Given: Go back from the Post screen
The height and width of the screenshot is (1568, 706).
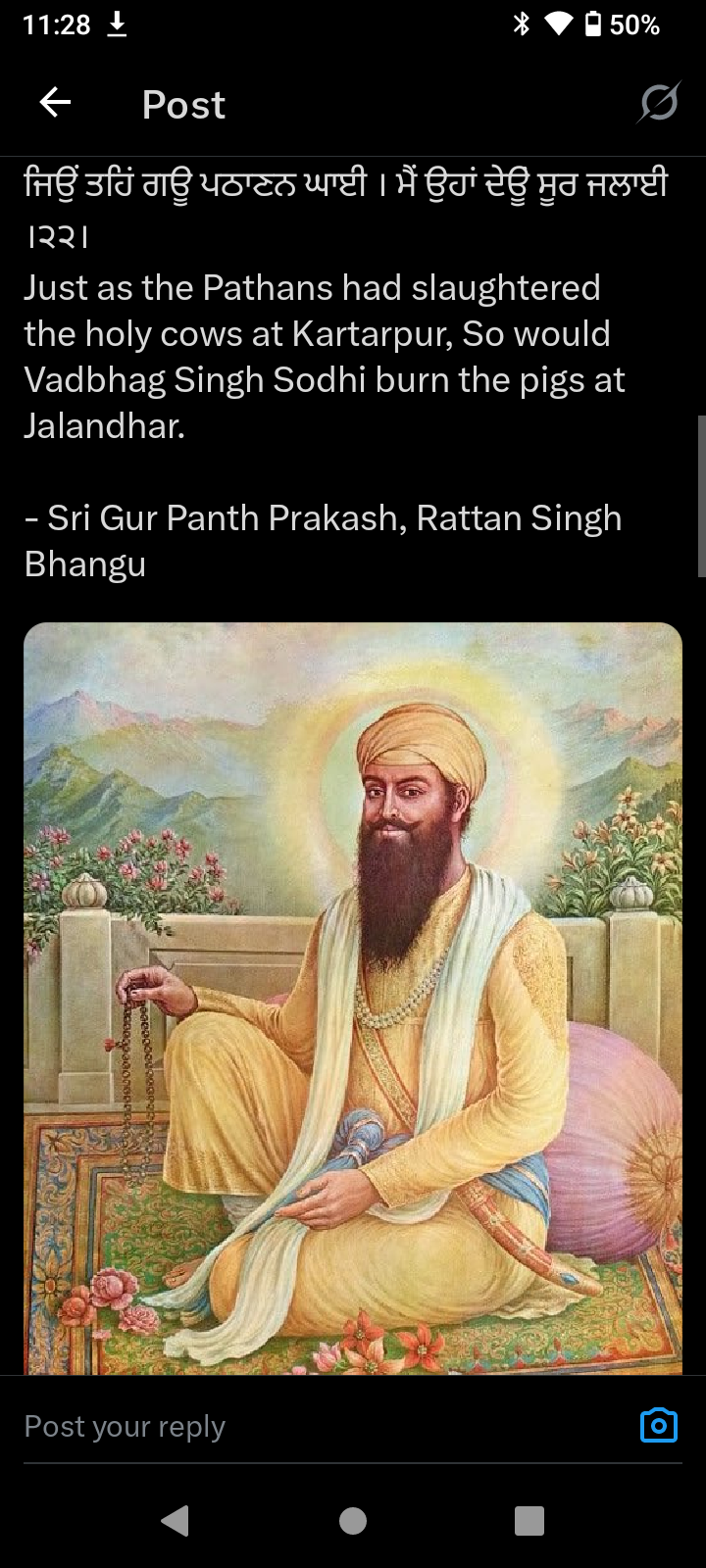Looking at the screenshot, I should point(55,103).
